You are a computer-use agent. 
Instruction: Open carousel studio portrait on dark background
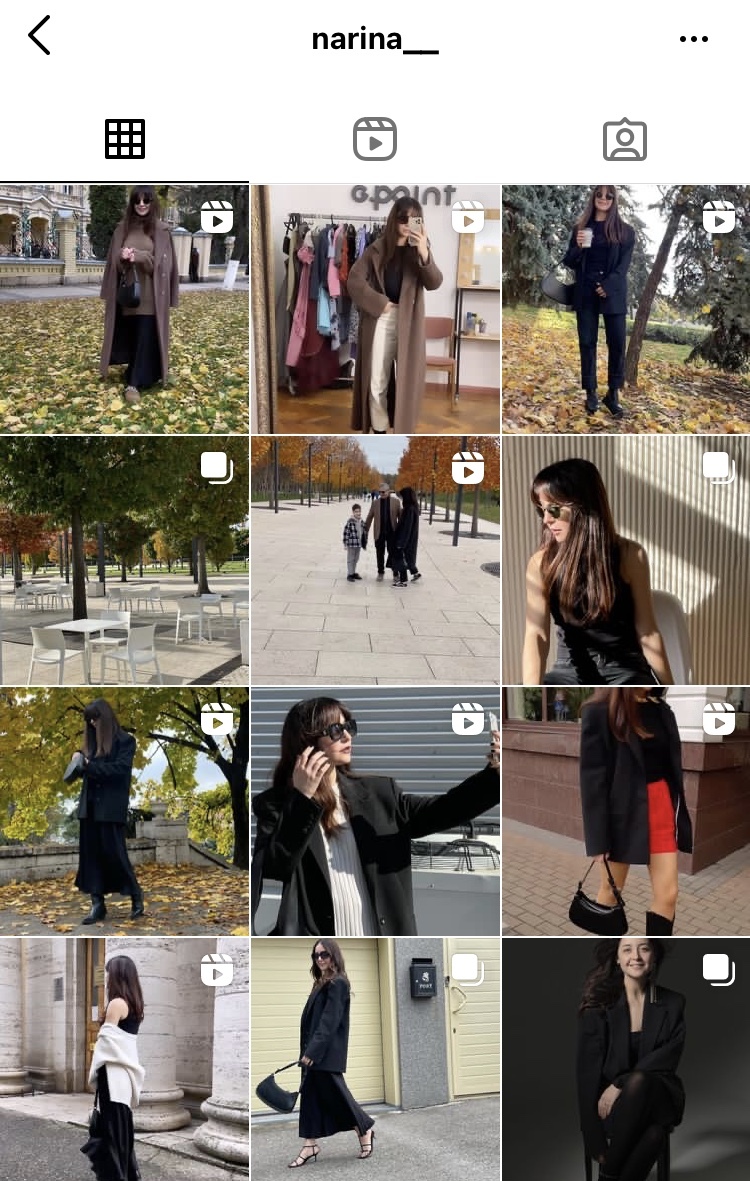[x=625, y=1058]
